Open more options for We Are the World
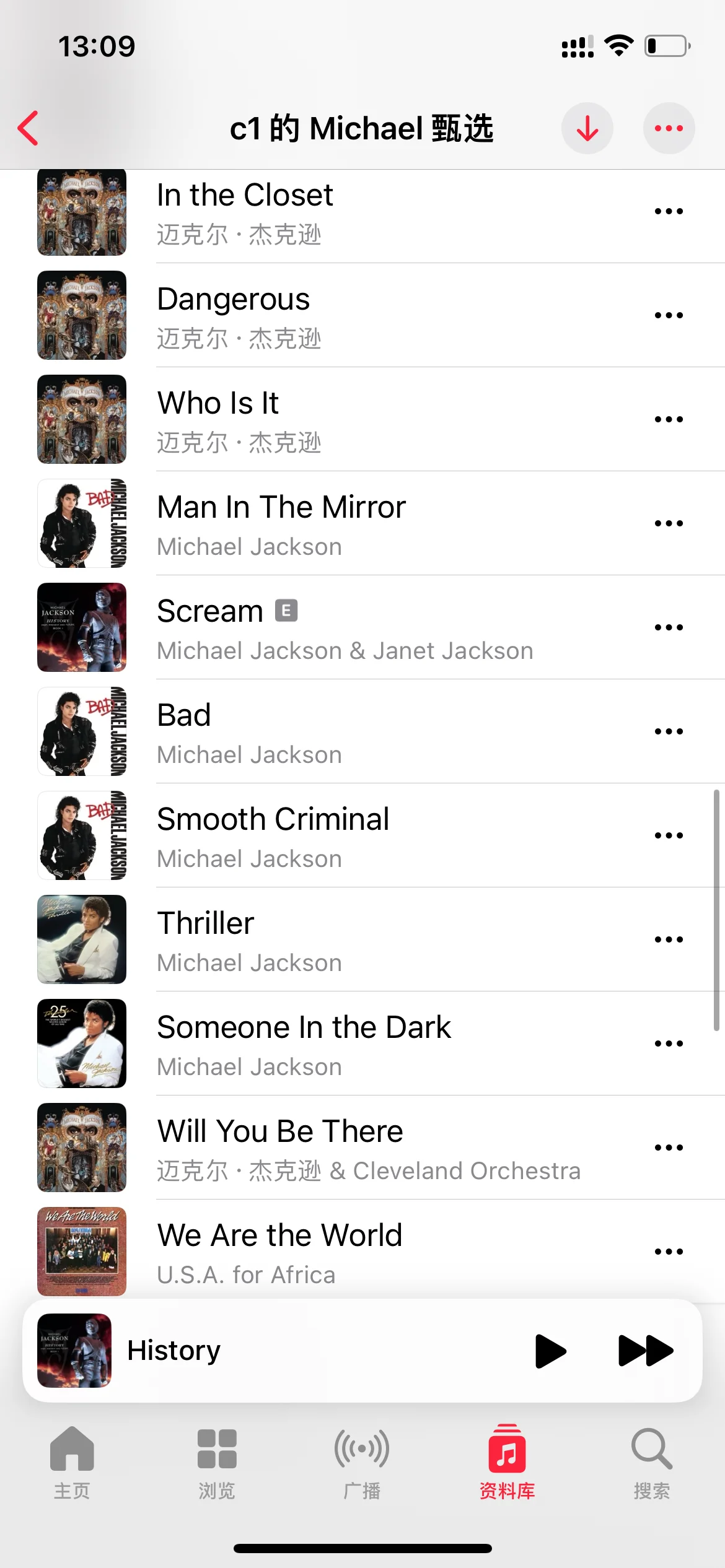725x1568 pixels. (669, 1252)
